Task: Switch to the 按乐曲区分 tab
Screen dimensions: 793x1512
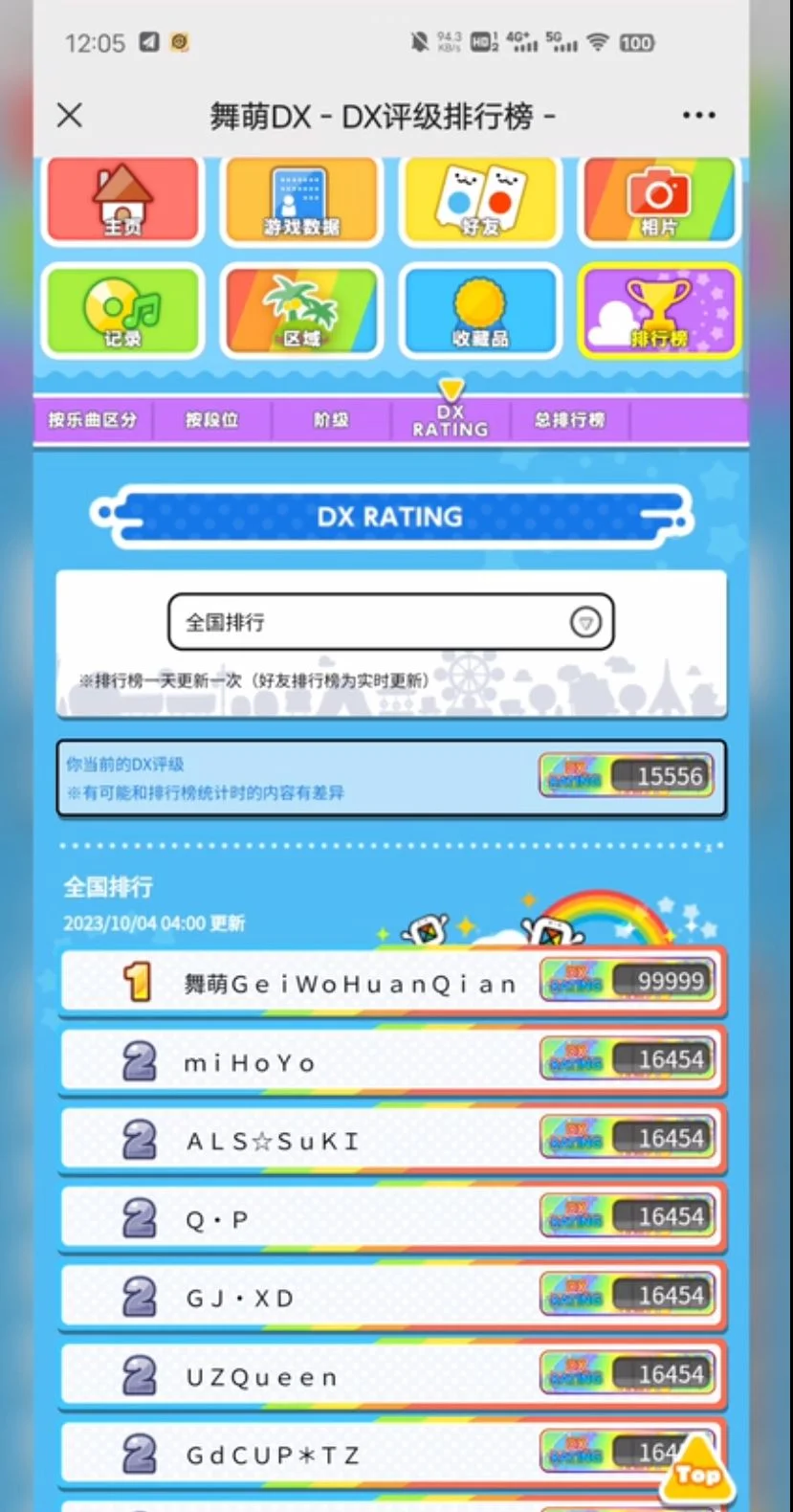Action: click(93, 420)
